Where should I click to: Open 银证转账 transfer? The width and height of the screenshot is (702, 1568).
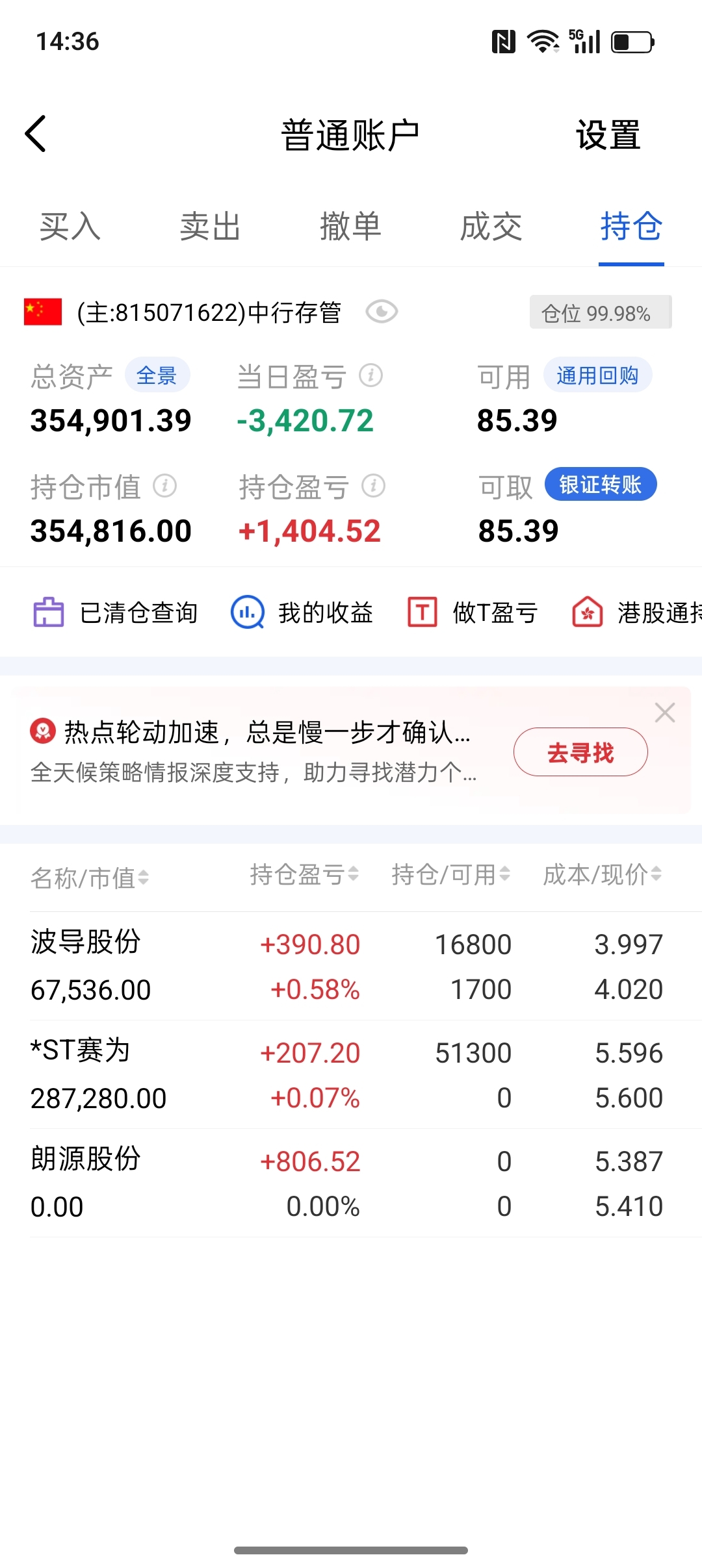pos(600,484)
